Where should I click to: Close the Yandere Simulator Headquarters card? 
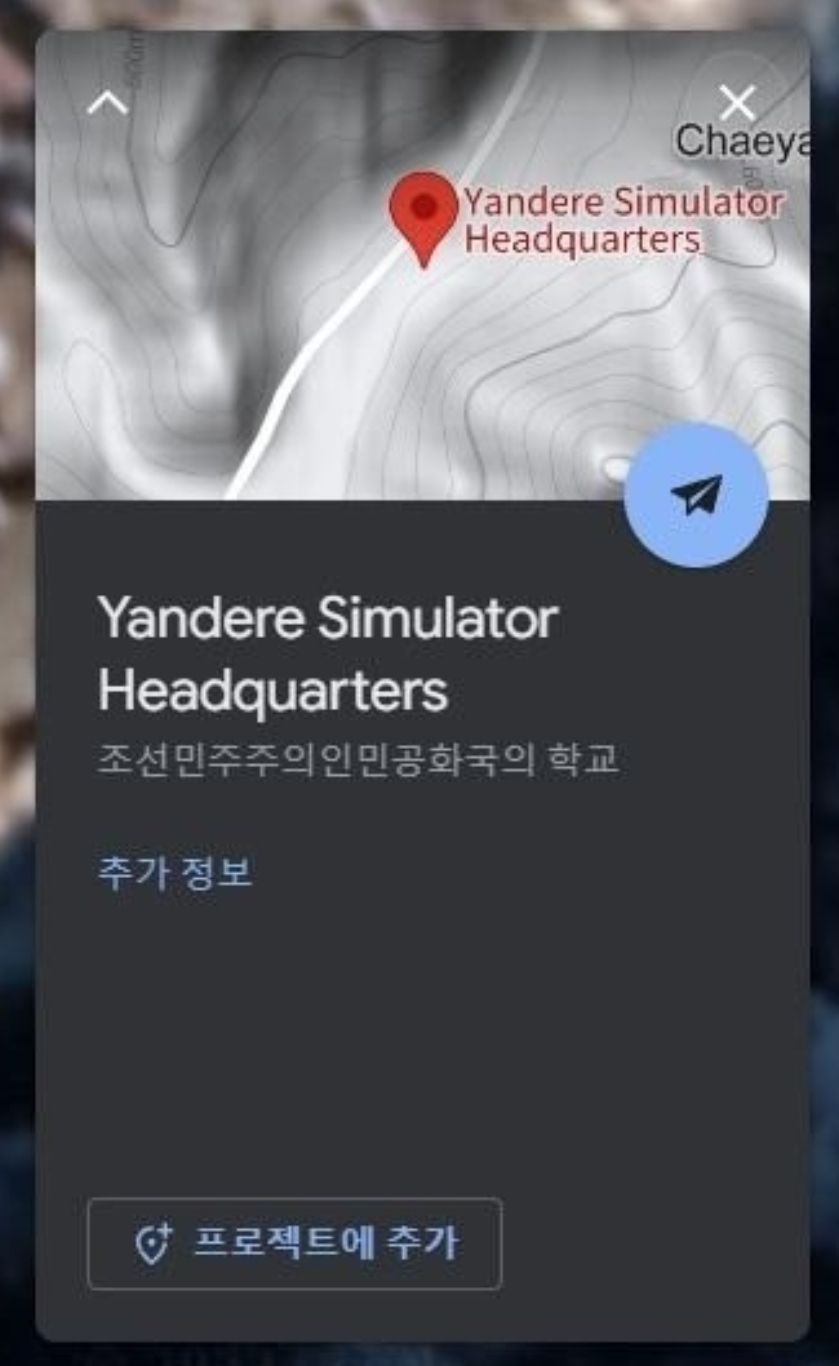(x=737, y=102)
